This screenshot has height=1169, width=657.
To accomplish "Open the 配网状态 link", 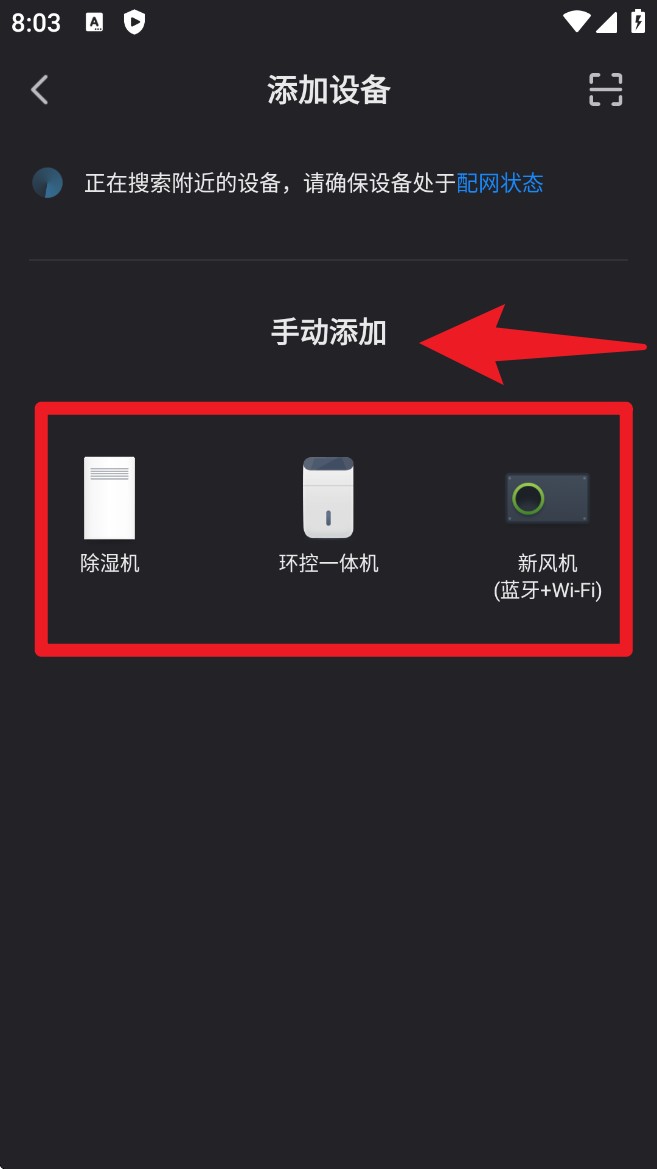I will click(x=500, y=183).
